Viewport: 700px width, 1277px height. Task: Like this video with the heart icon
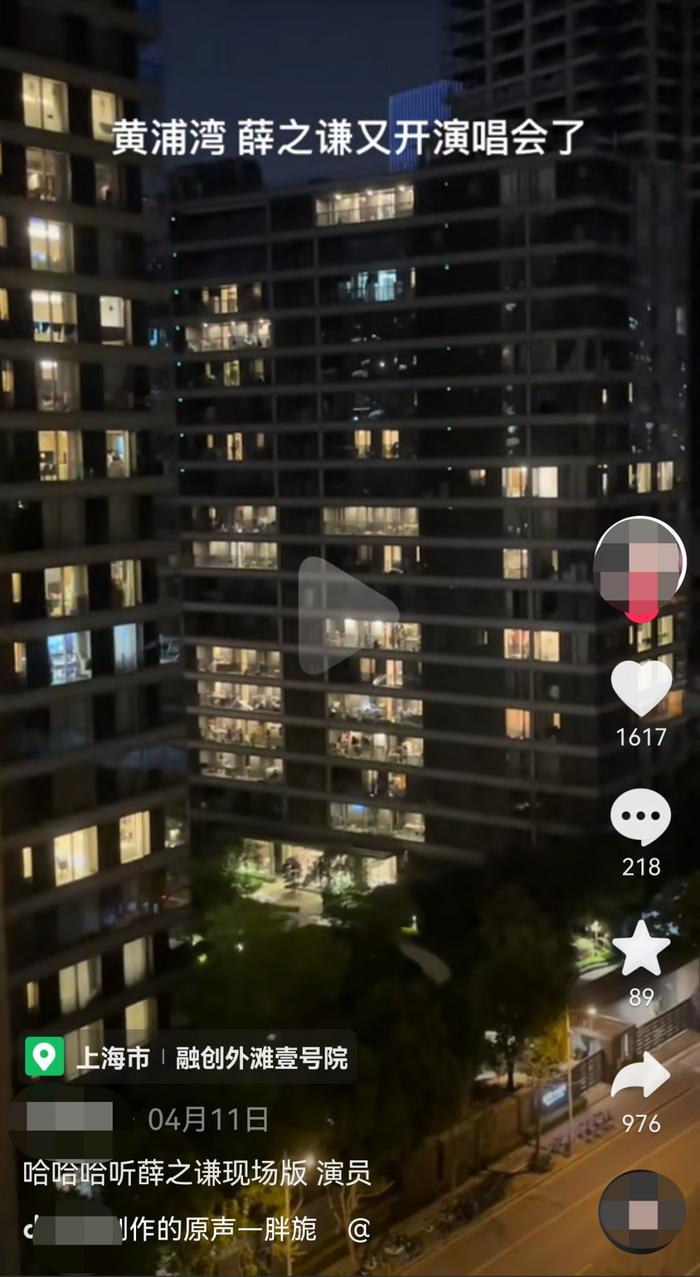tap(641, 688)
